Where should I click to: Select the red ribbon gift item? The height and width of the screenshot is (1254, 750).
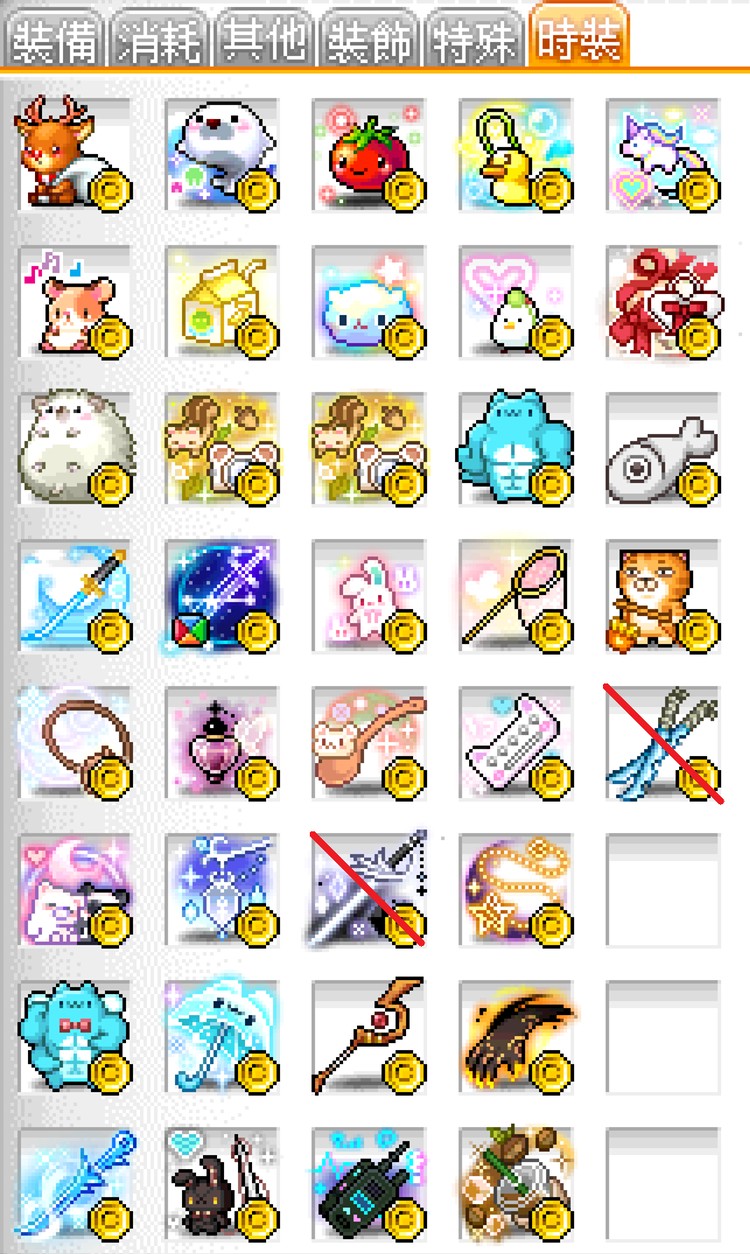click(x=662, y=300)
